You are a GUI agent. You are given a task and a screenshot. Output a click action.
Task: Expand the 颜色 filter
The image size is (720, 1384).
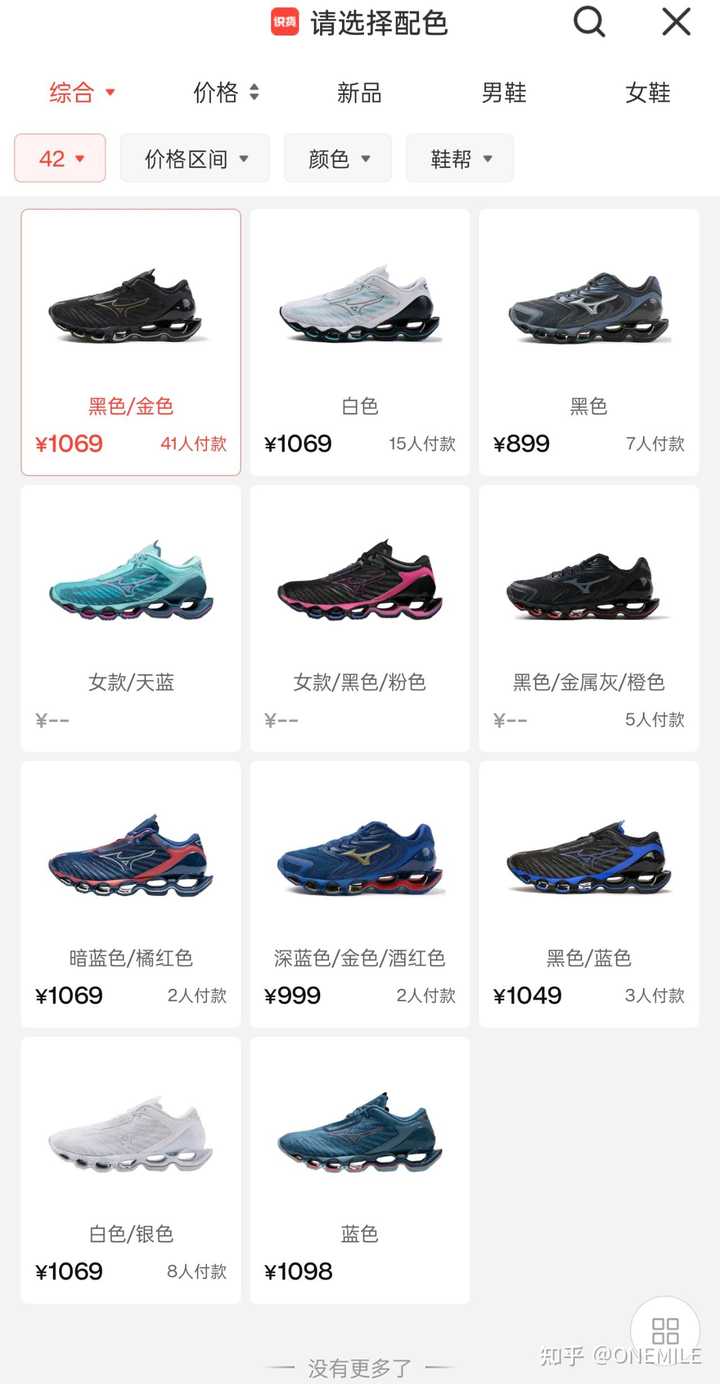click(338, 158)
